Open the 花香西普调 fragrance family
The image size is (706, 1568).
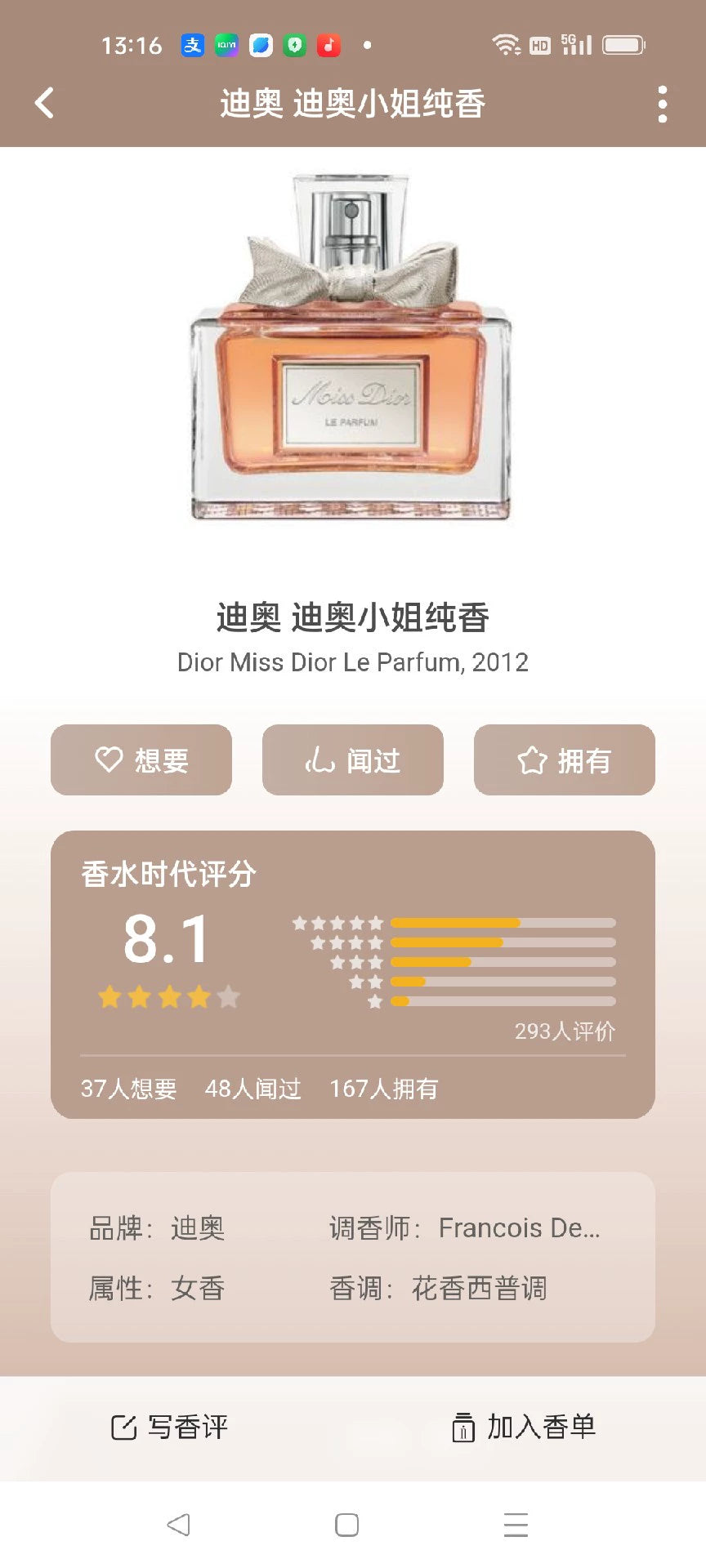coord(479,1289)
